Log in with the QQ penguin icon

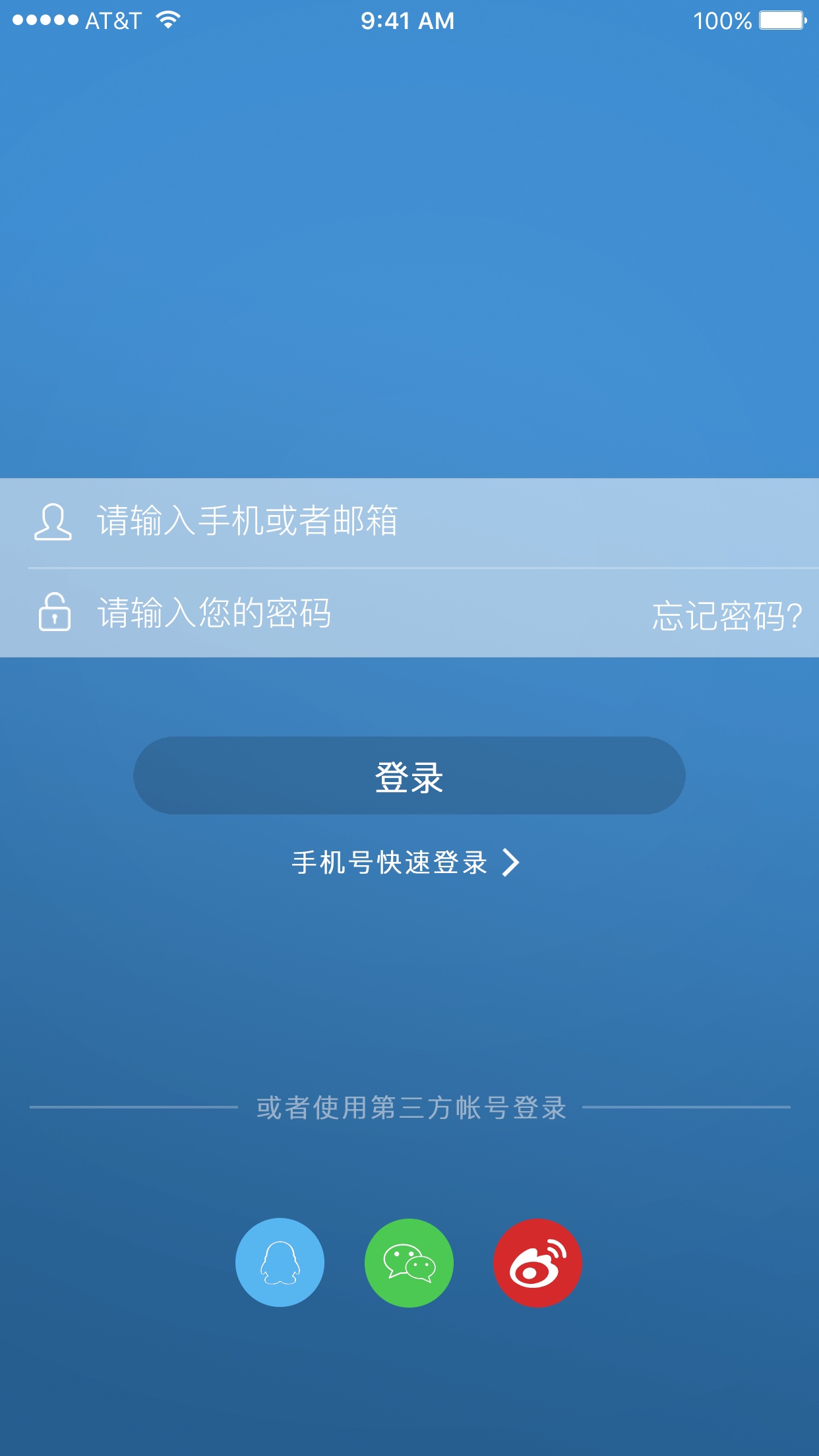click(x=280, y=1262)
